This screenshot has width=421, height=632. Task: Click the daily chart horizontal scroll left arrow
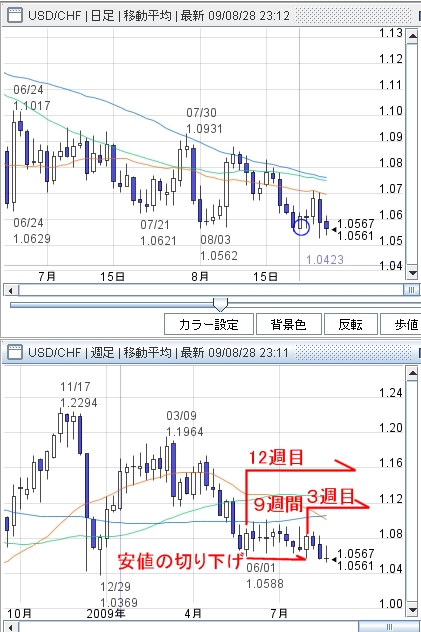10,290
